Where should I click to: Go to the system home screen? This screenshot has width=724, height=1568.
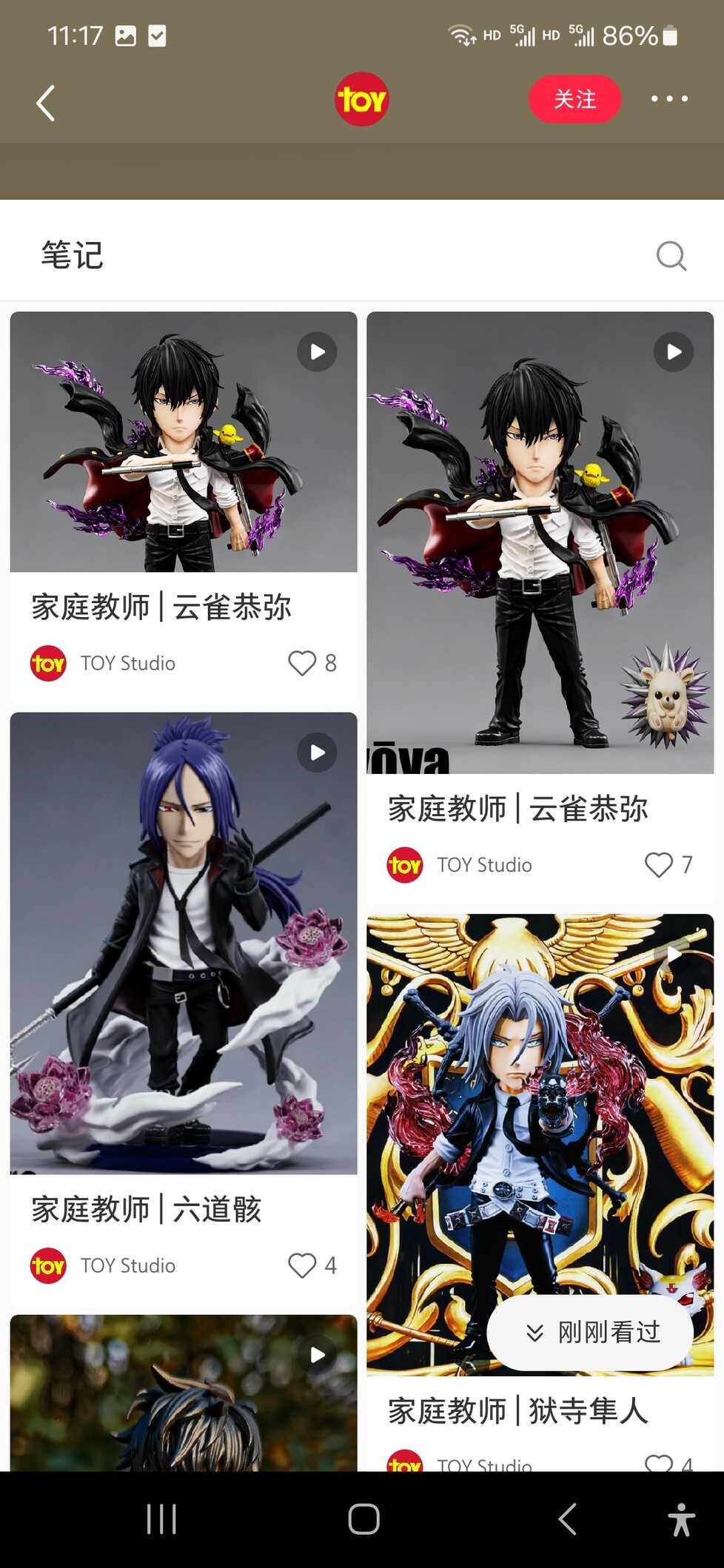[x=363, y=1519]
